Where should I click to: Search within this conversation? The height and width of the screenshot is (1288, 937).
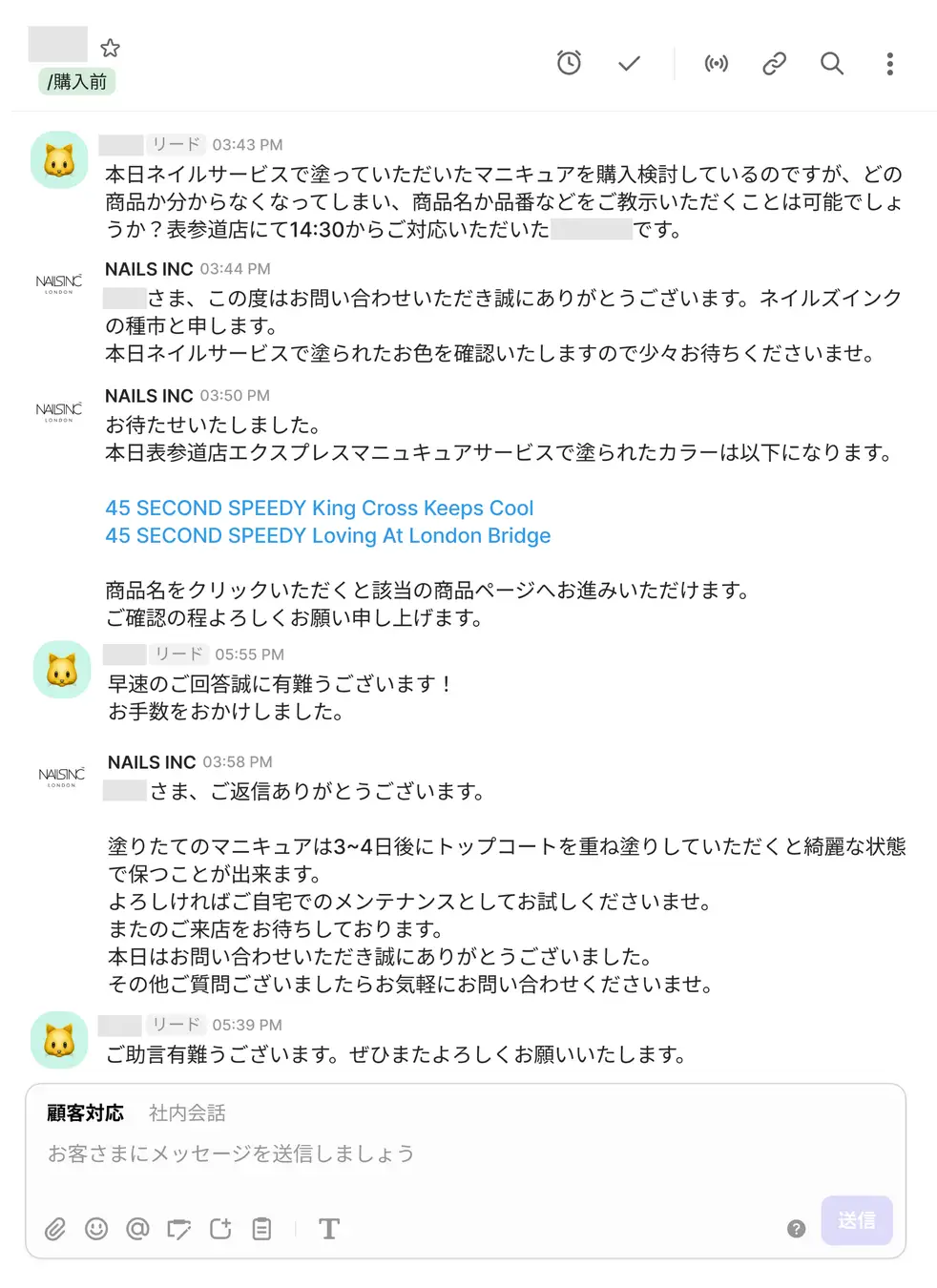[x=832, y=64]
